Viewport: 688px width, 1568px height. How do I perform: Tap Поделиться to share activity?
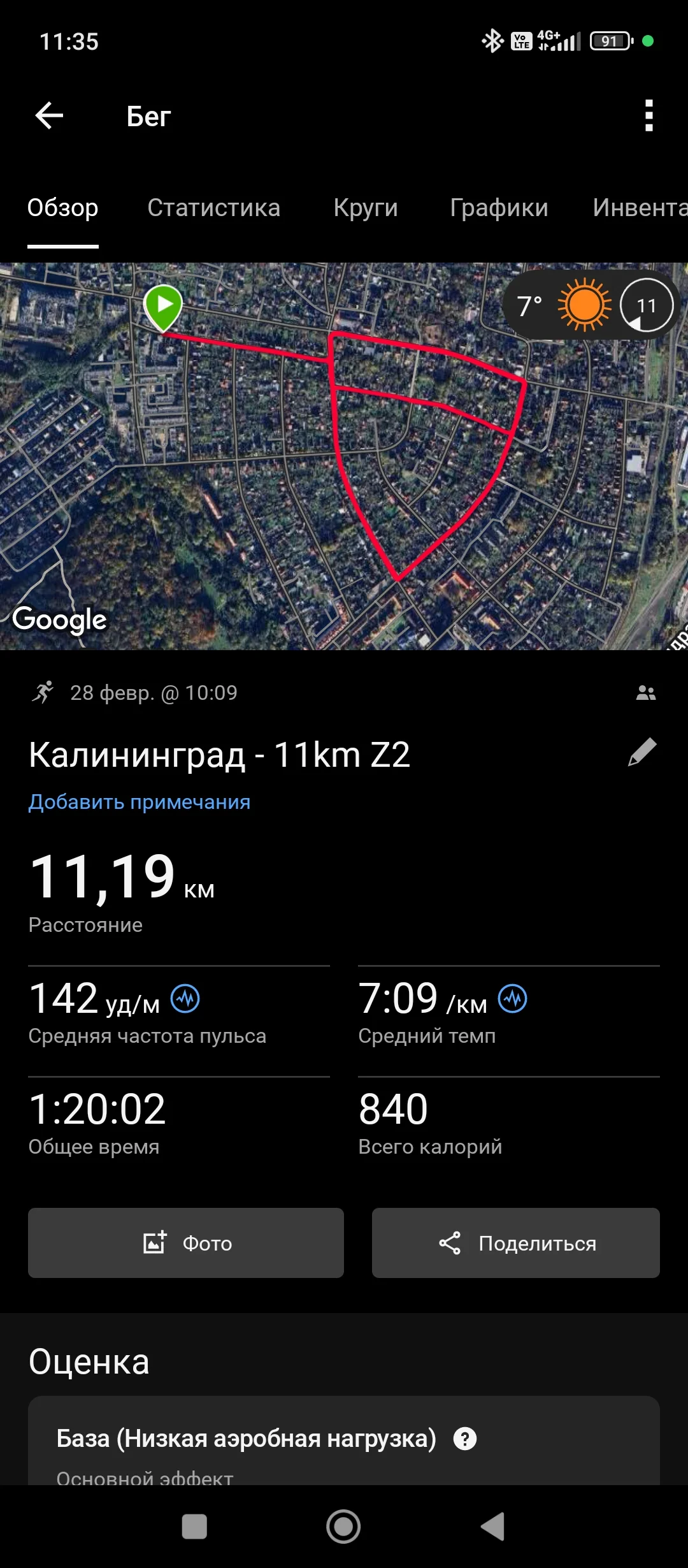click(x=515, y=1243)
